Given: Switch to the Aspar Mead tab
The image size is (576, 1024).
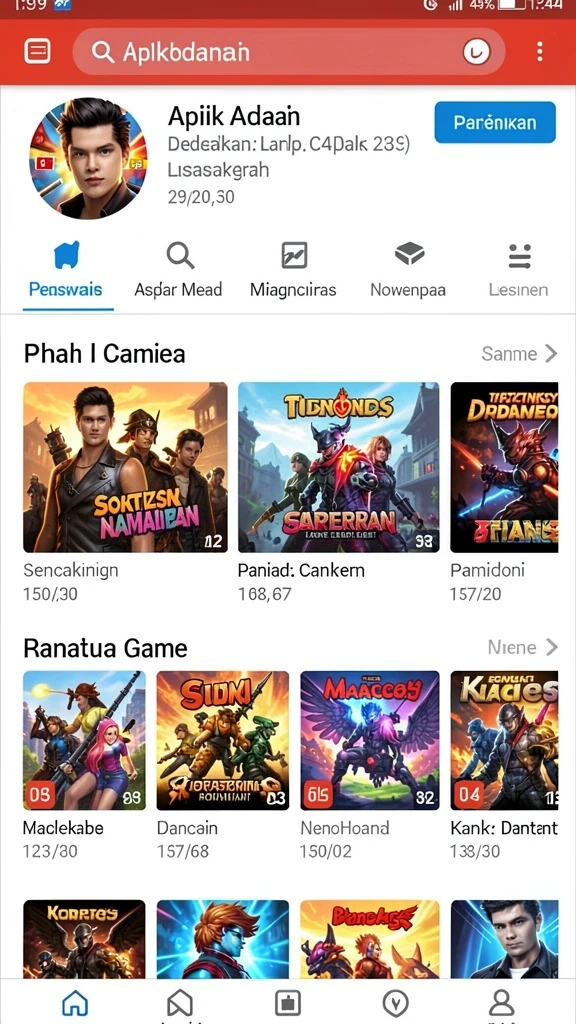Looking at the screenshot, I should click(178, 271).
